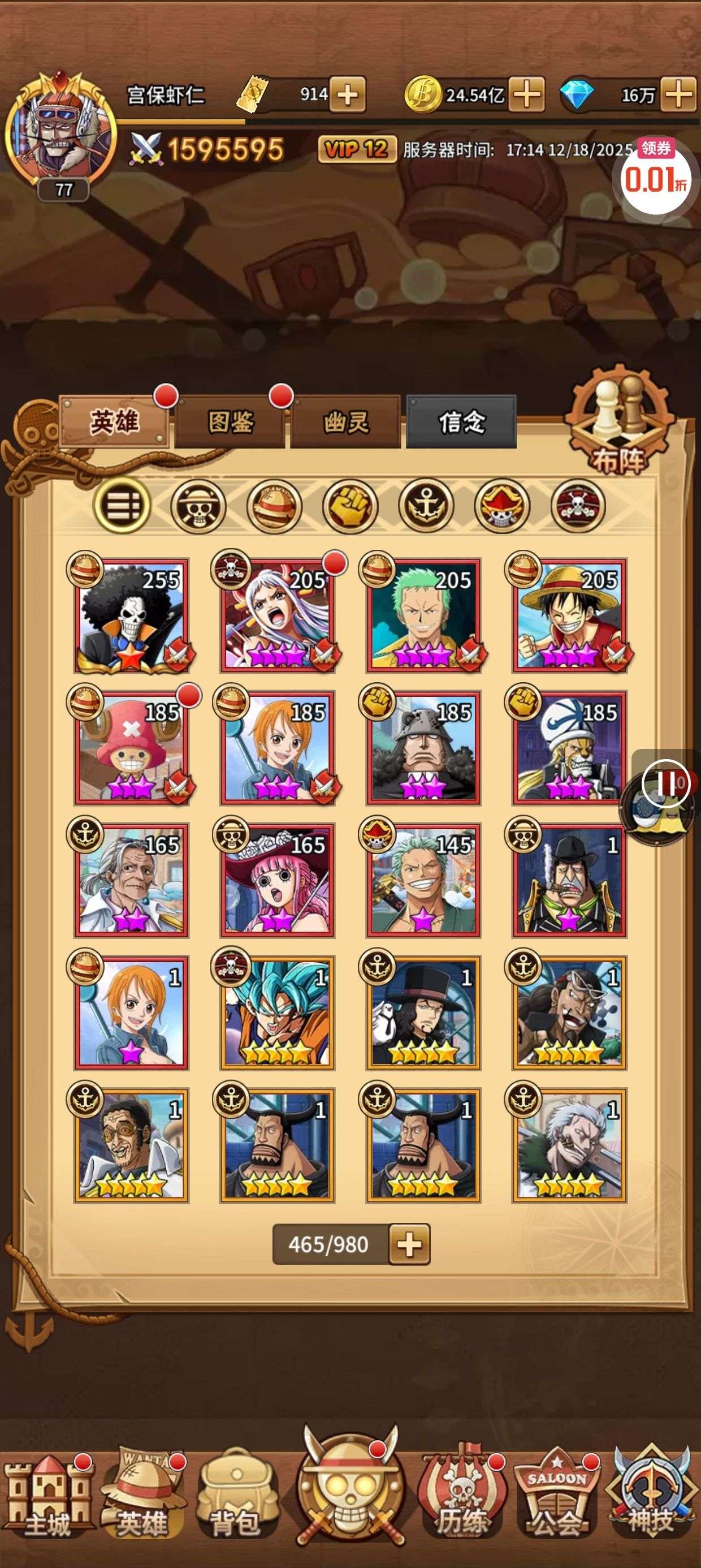This screenshot has width=701, height=1568.
Task: Open the level 205 Luffy hero card
Action: pyautogui.click(x=569, y=615)
